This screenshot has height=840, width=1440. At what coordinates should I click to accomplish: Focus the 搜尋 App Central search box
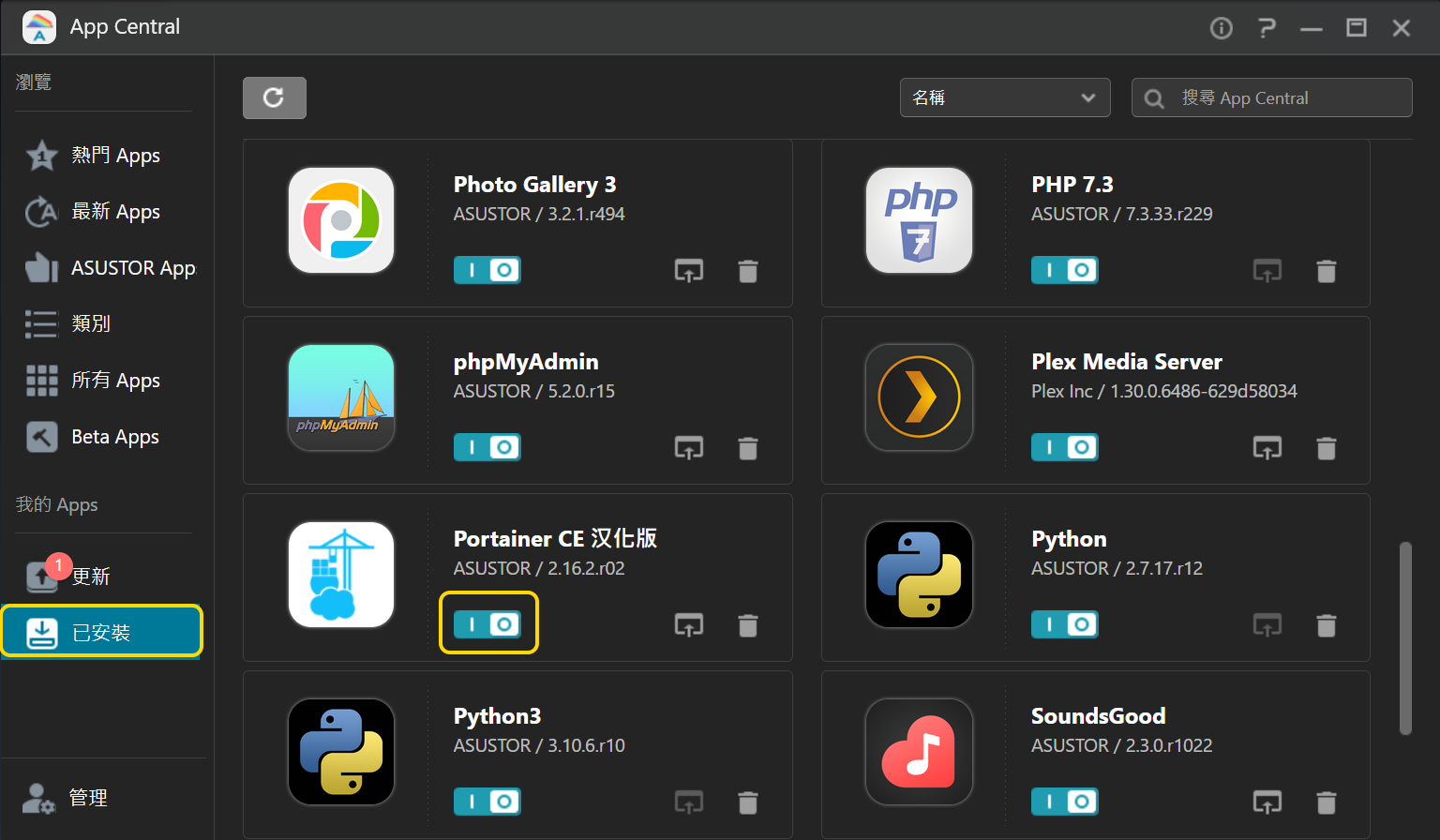[x=1284, y=97]
